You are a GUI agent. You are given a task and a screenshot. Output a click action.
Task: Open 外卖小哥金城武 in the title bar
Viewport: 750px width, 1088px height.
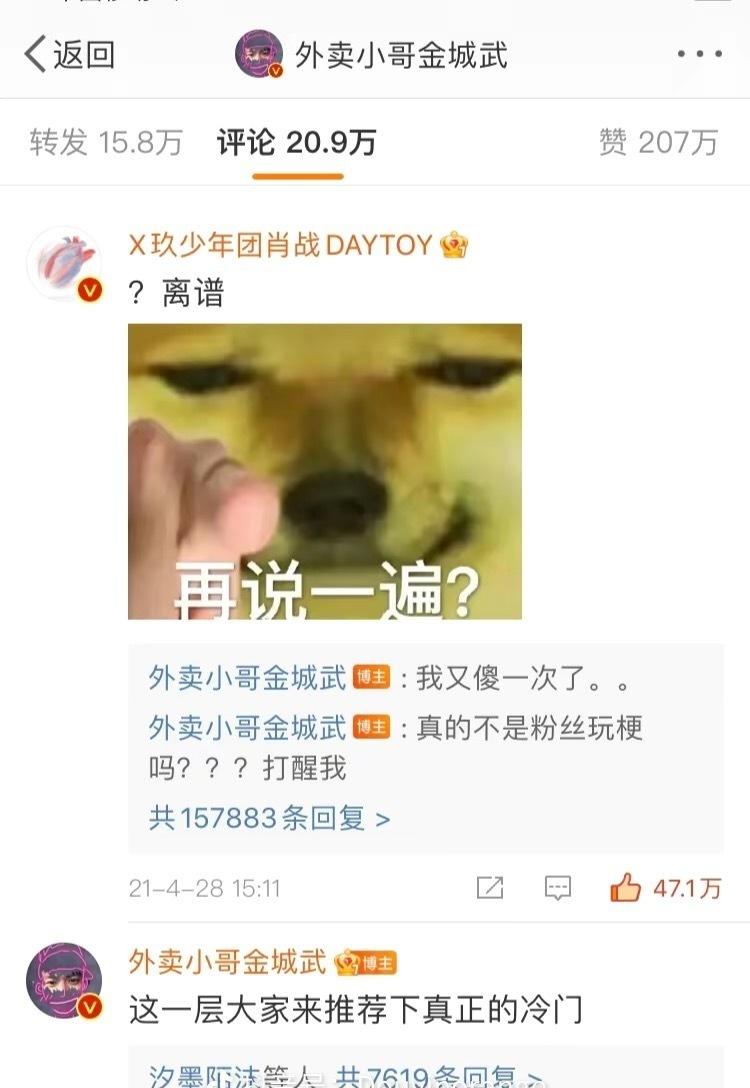(x=400, y=54)
